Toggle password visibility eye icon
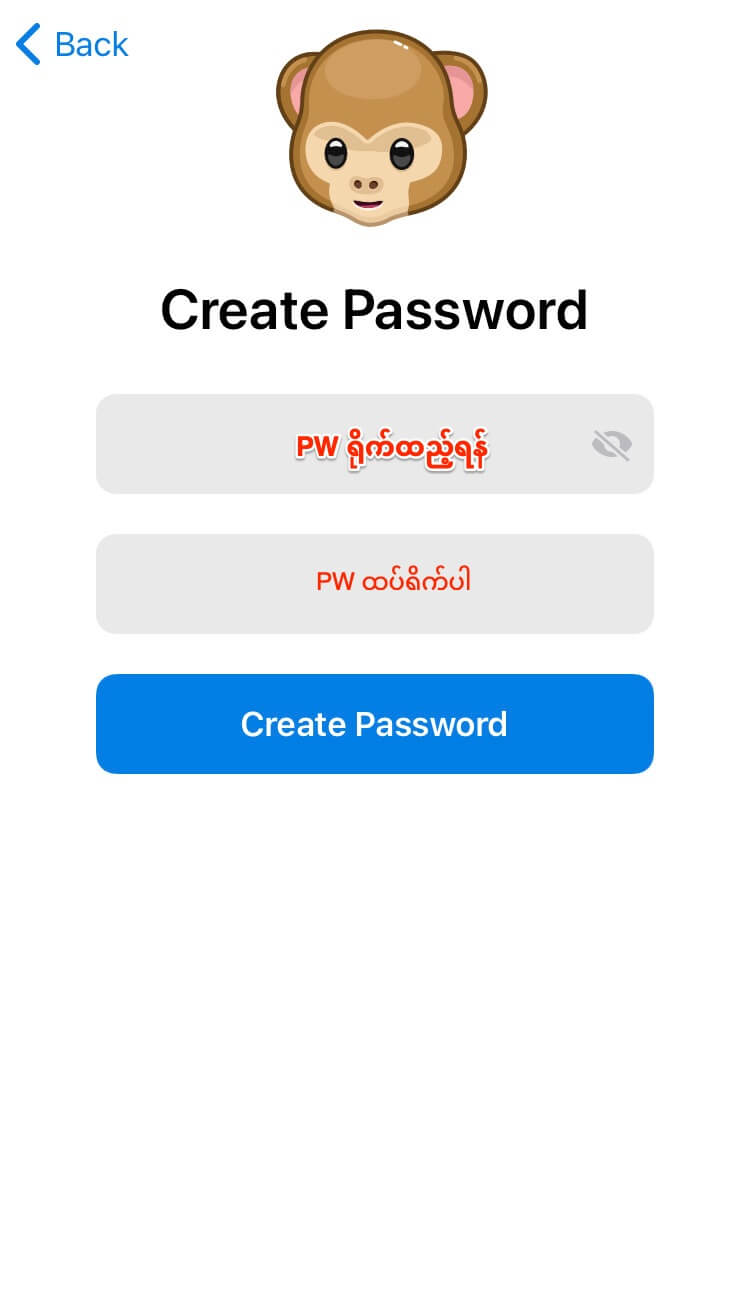The width and height of the screenshot is (750, 1294). (611, 444)
